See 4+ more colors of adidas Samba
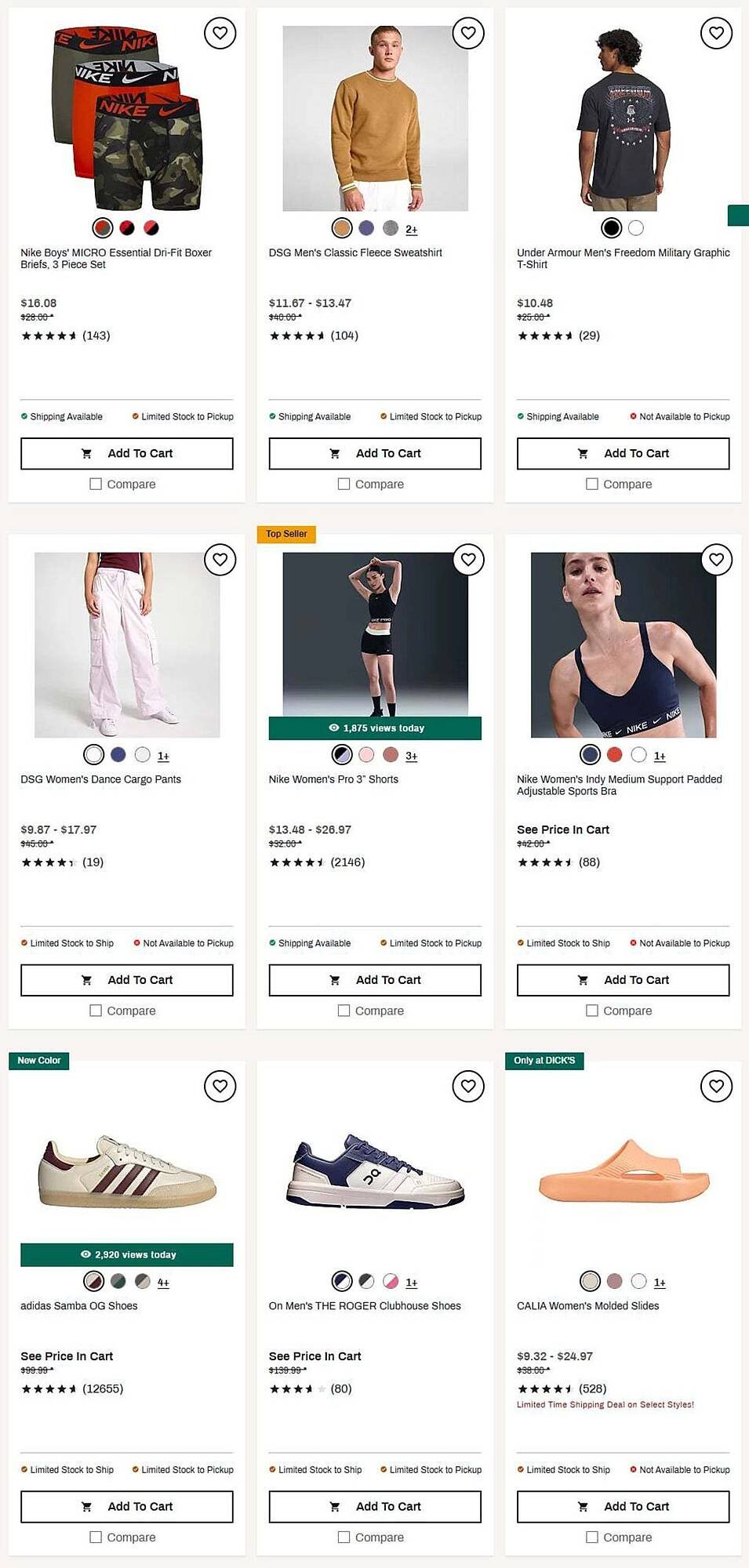Viewport: 749px width, 1568px height. [x=163, y=1283]
